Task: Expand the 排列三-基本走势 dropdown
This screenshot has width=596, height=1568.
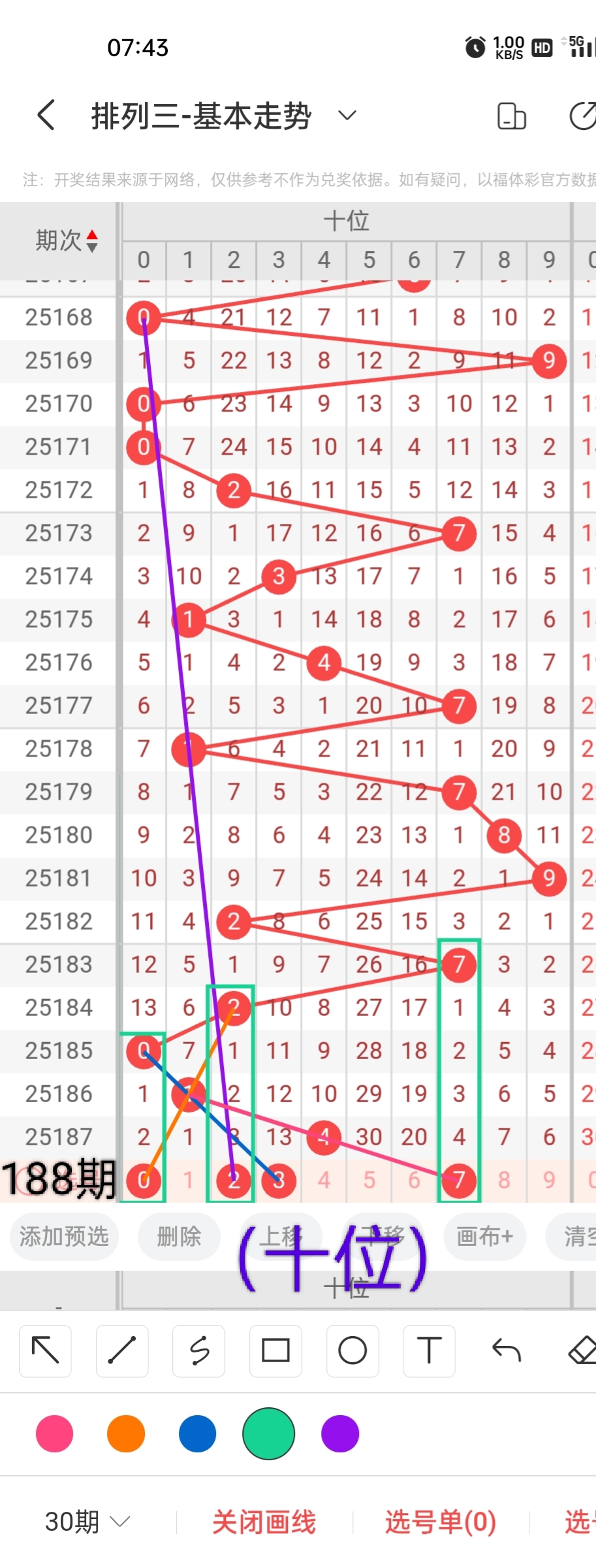Action: point(347,116)
